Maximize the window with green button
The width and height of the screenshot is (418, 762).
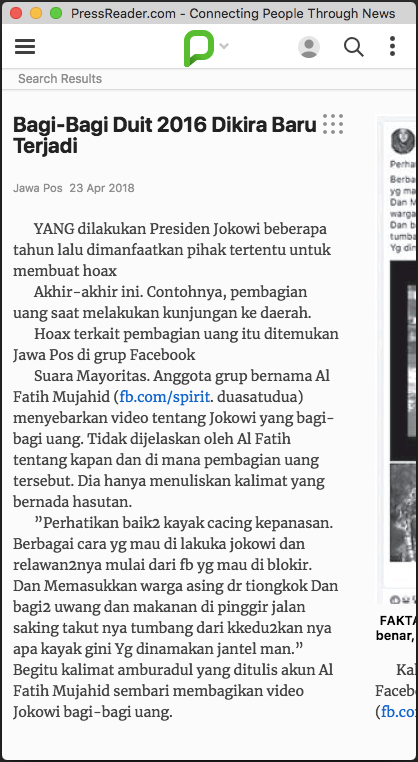pos(56,13)
